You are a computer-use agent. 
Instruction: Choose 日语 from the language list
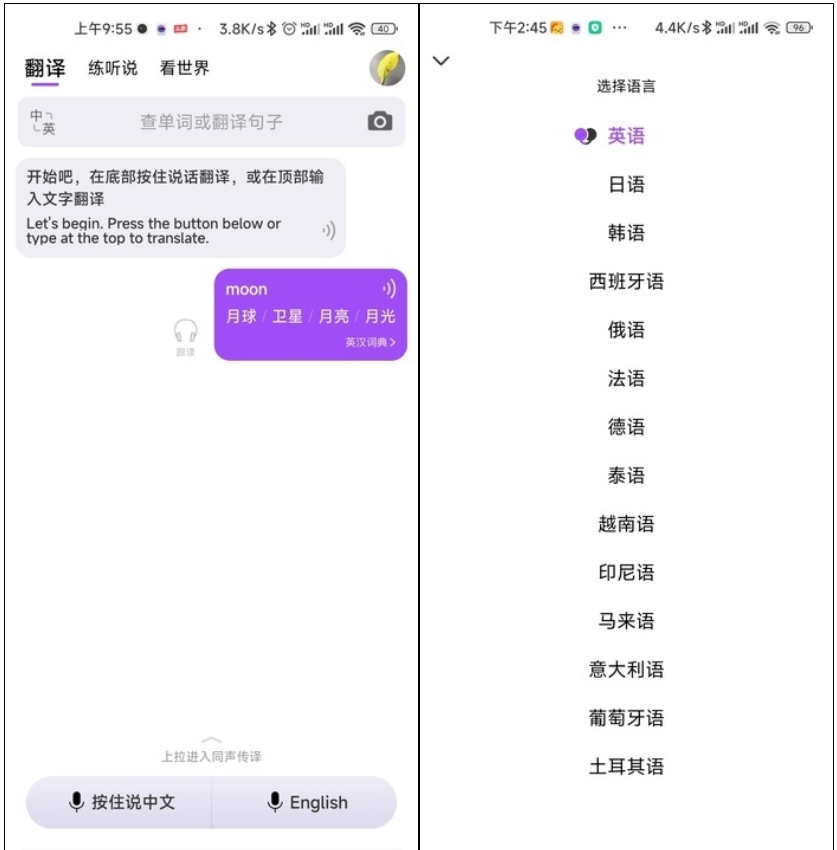[x=627, y=184]
